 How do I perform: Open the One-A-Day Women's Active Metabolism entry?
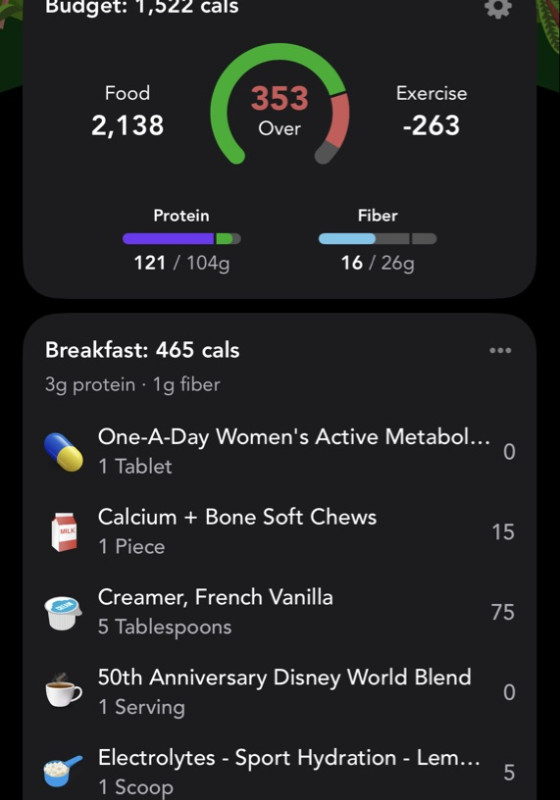pyautogui.click(x=280, y=452)
